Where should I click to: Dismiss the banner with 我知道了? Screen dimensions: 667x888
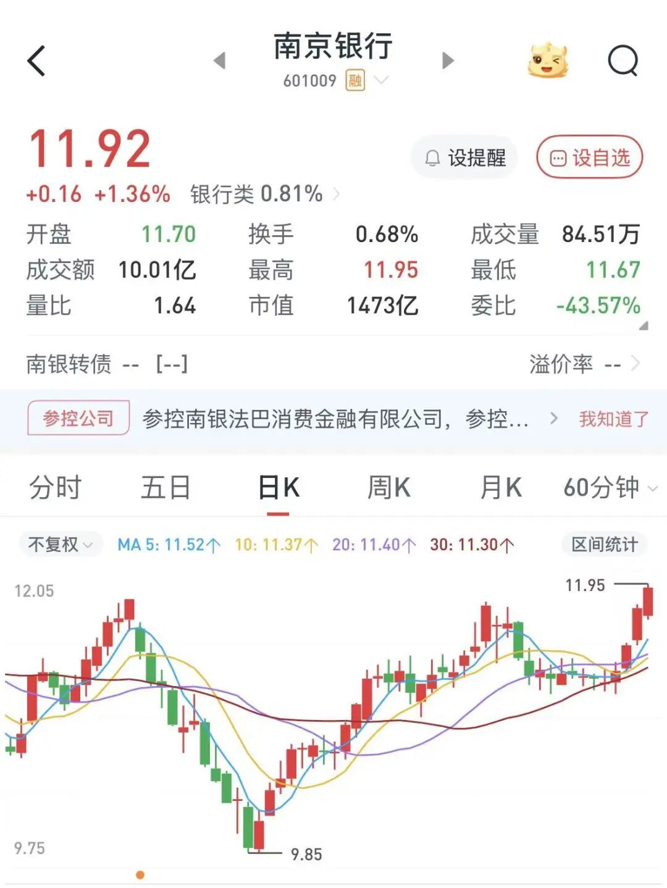click(614, 419)
